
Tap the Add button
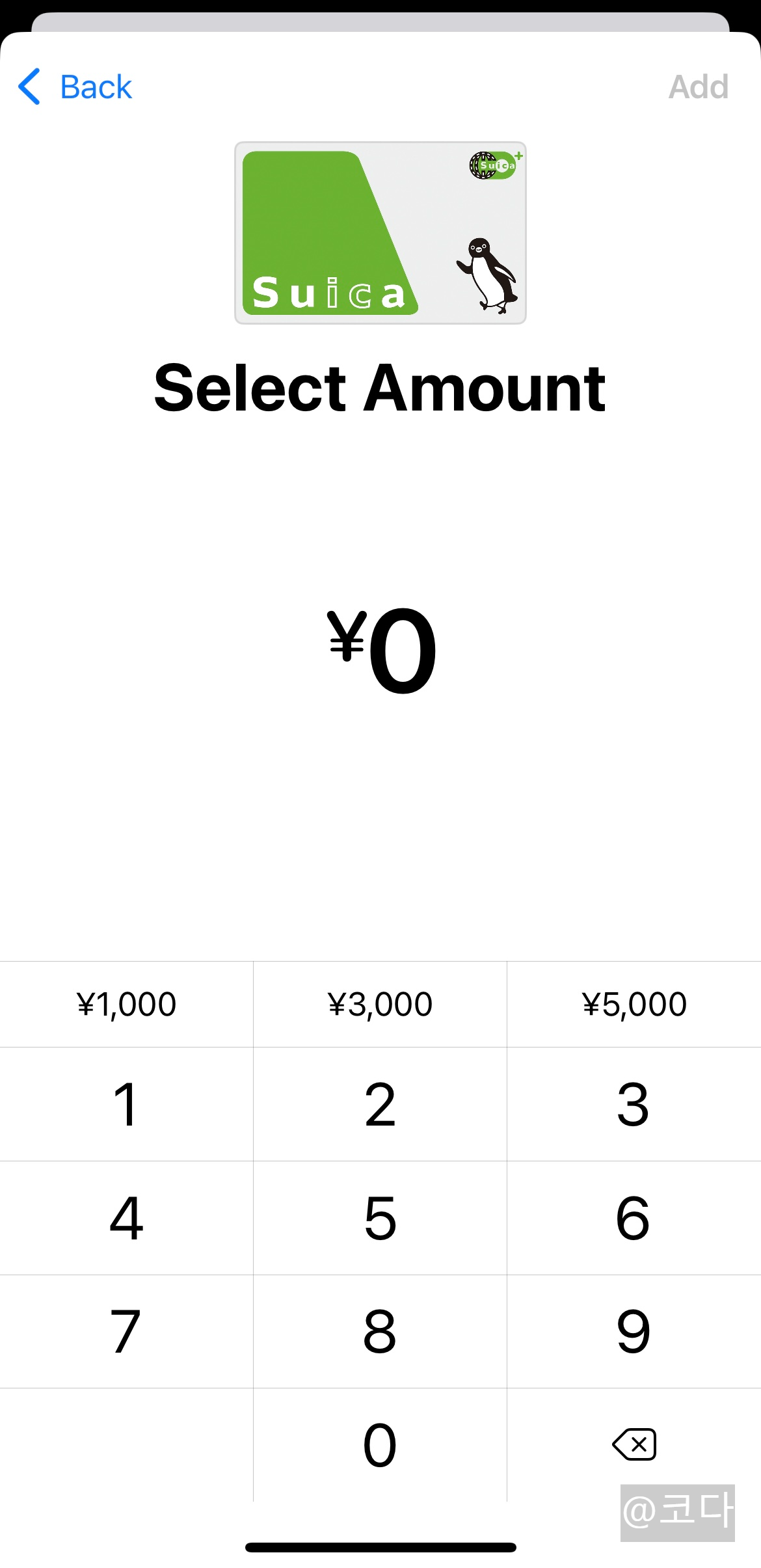[698, 87]
